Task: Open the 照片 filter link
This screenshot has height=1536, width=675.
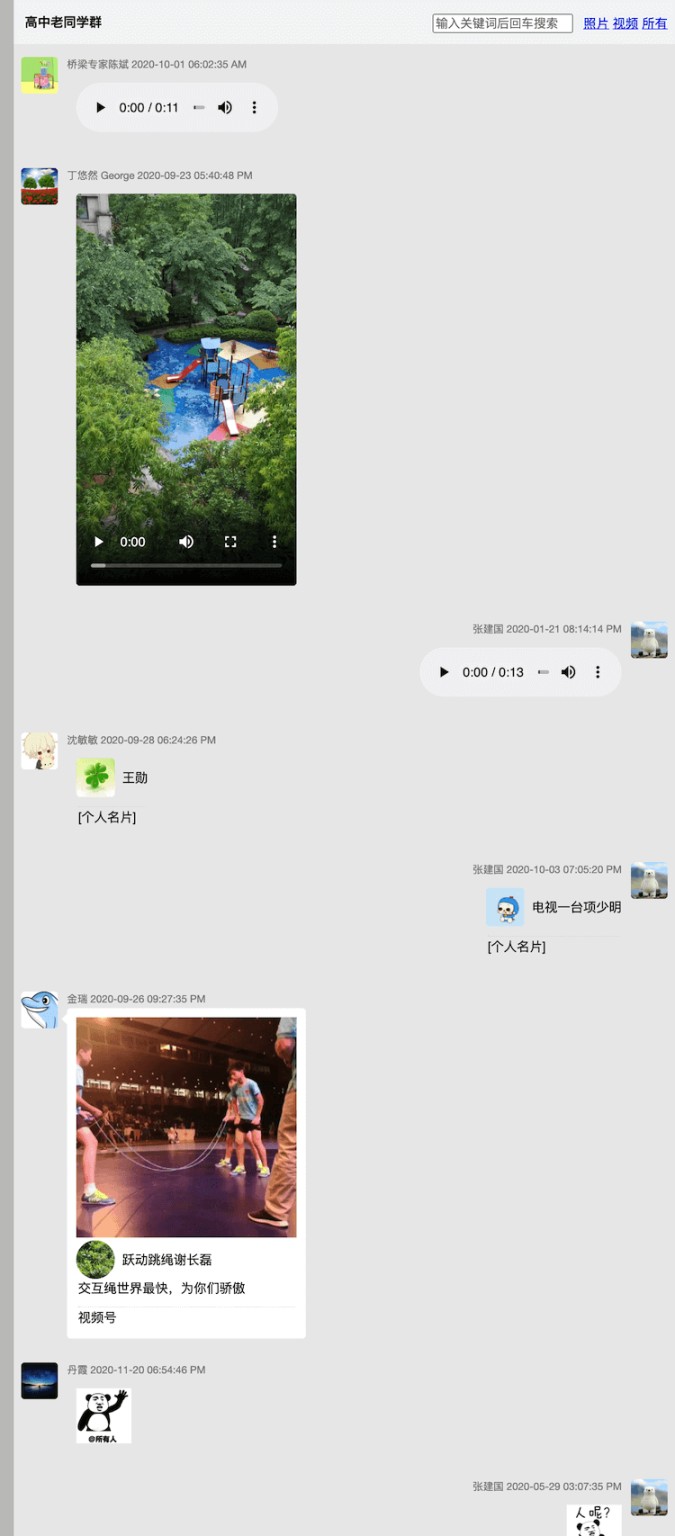Action: click(x=595, y=23)
